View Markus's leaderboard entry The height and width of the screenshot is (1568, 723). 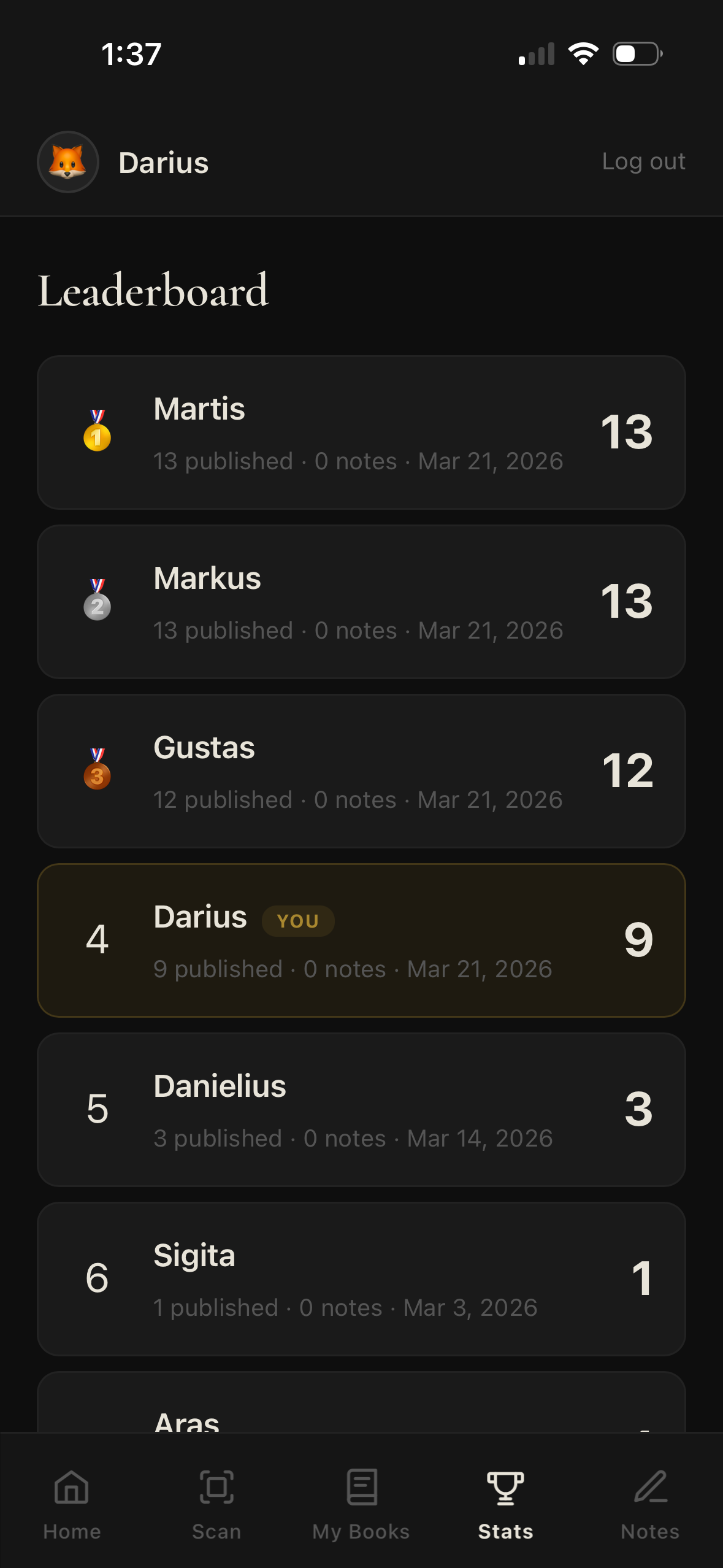361,602
